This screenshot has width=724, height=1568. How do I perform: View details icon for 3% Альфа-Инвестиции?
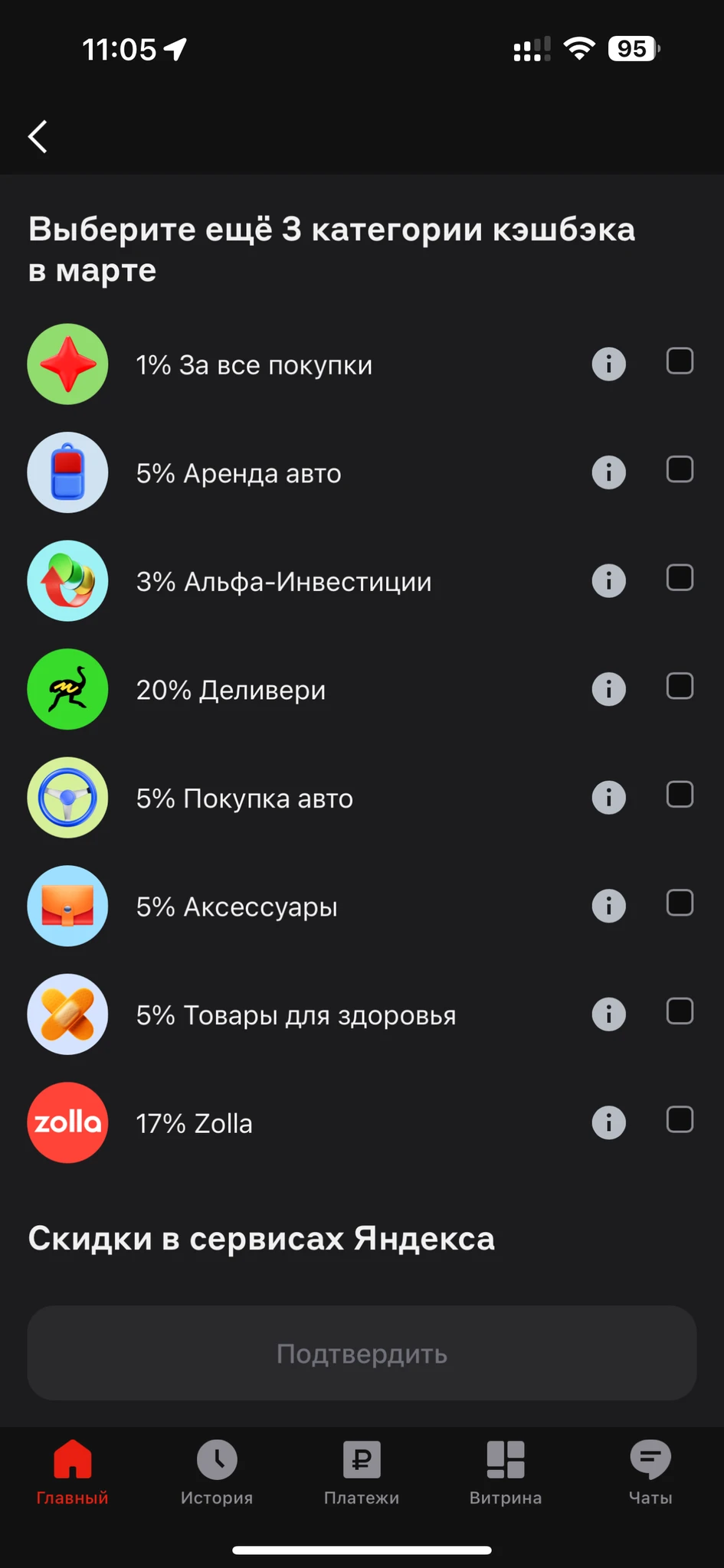(609, 581)
